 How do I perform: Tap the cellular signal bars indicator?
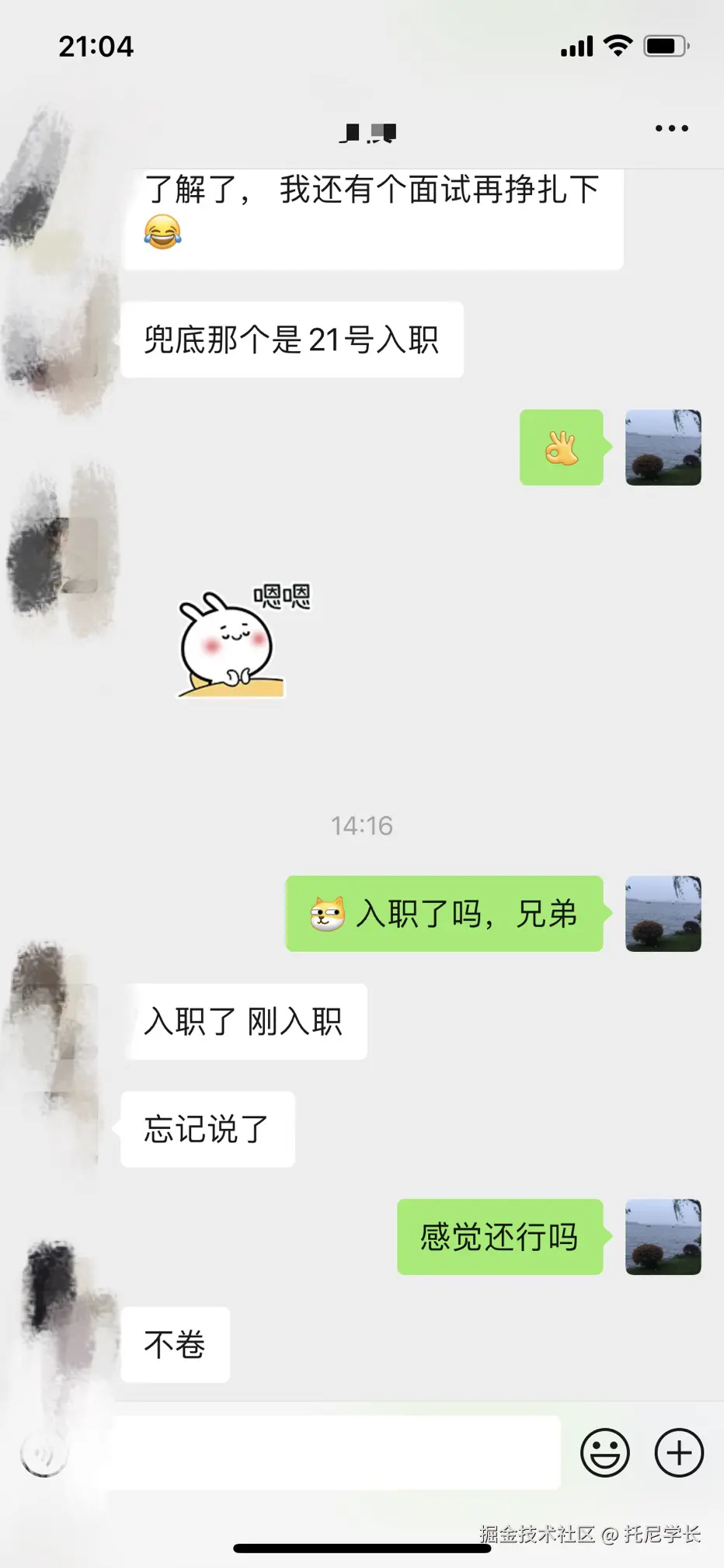[x=576, y=47]
